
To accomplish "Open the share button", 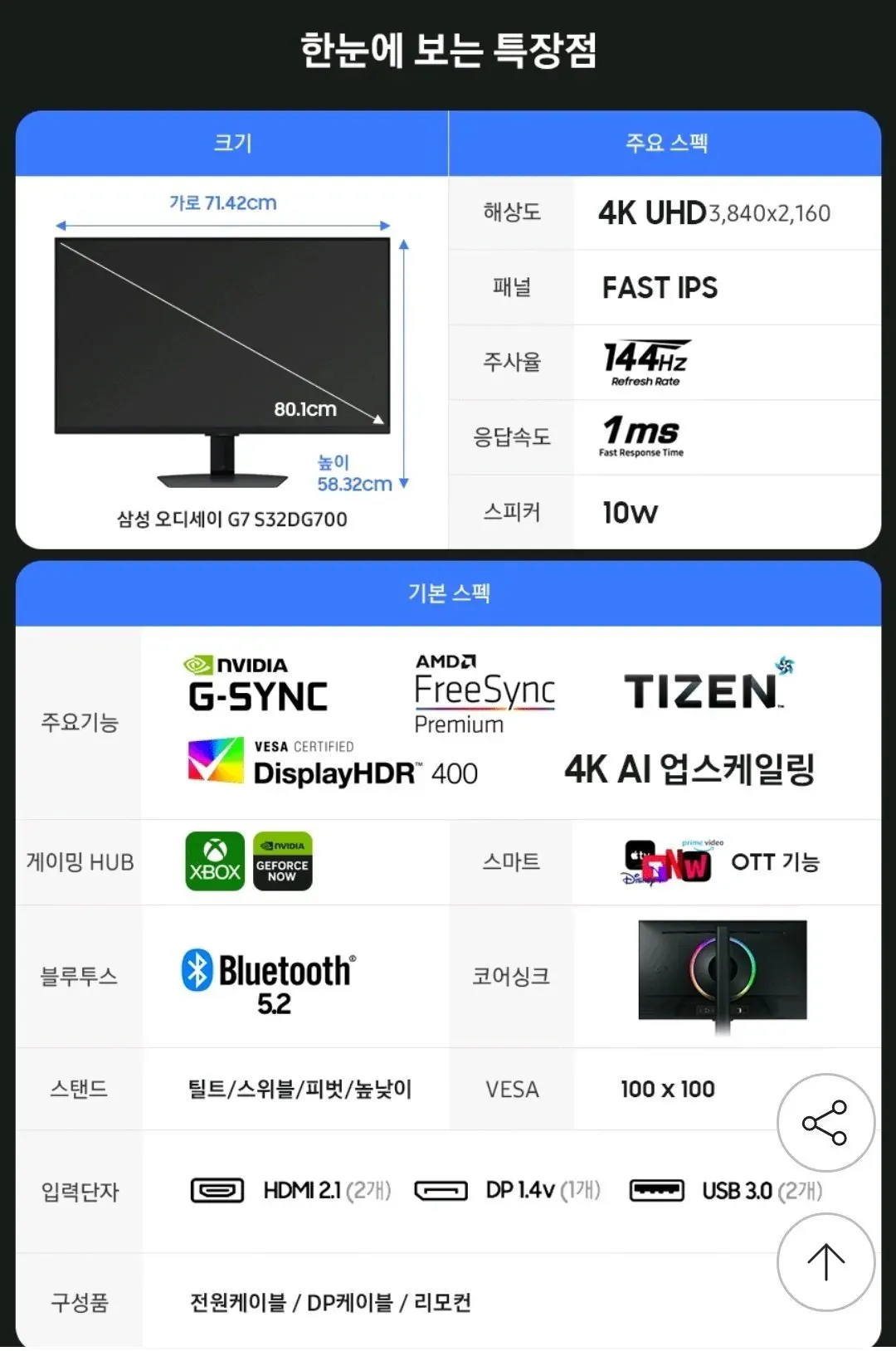I will 825,1121.
